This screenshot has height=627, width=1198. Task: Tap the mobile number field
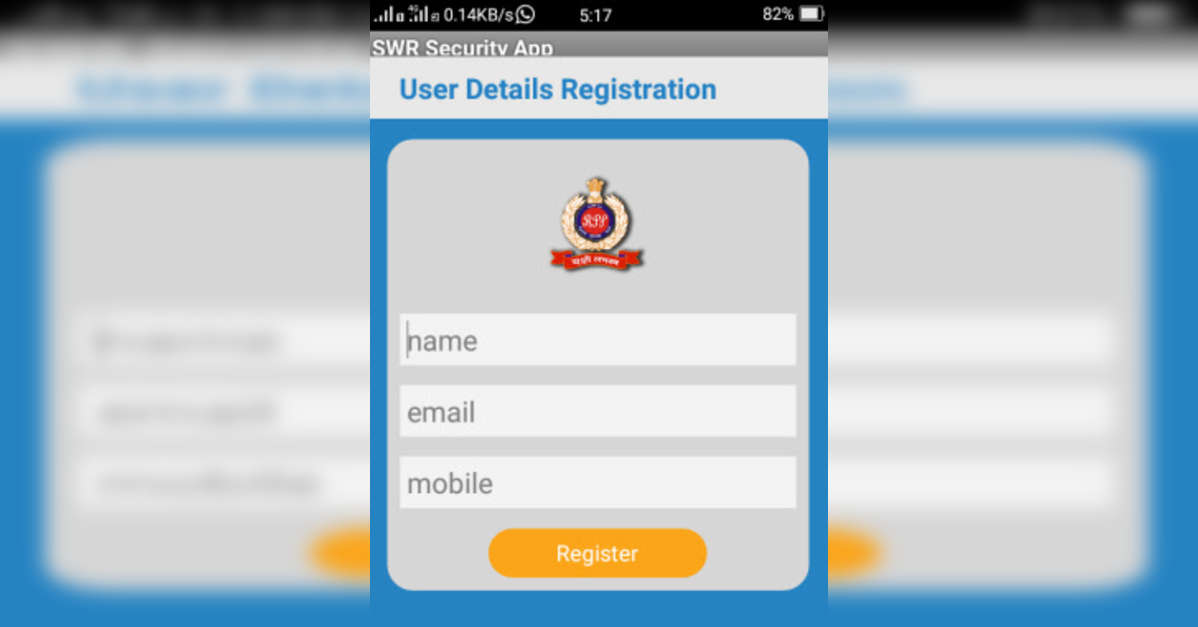click(x=597, y=483)
